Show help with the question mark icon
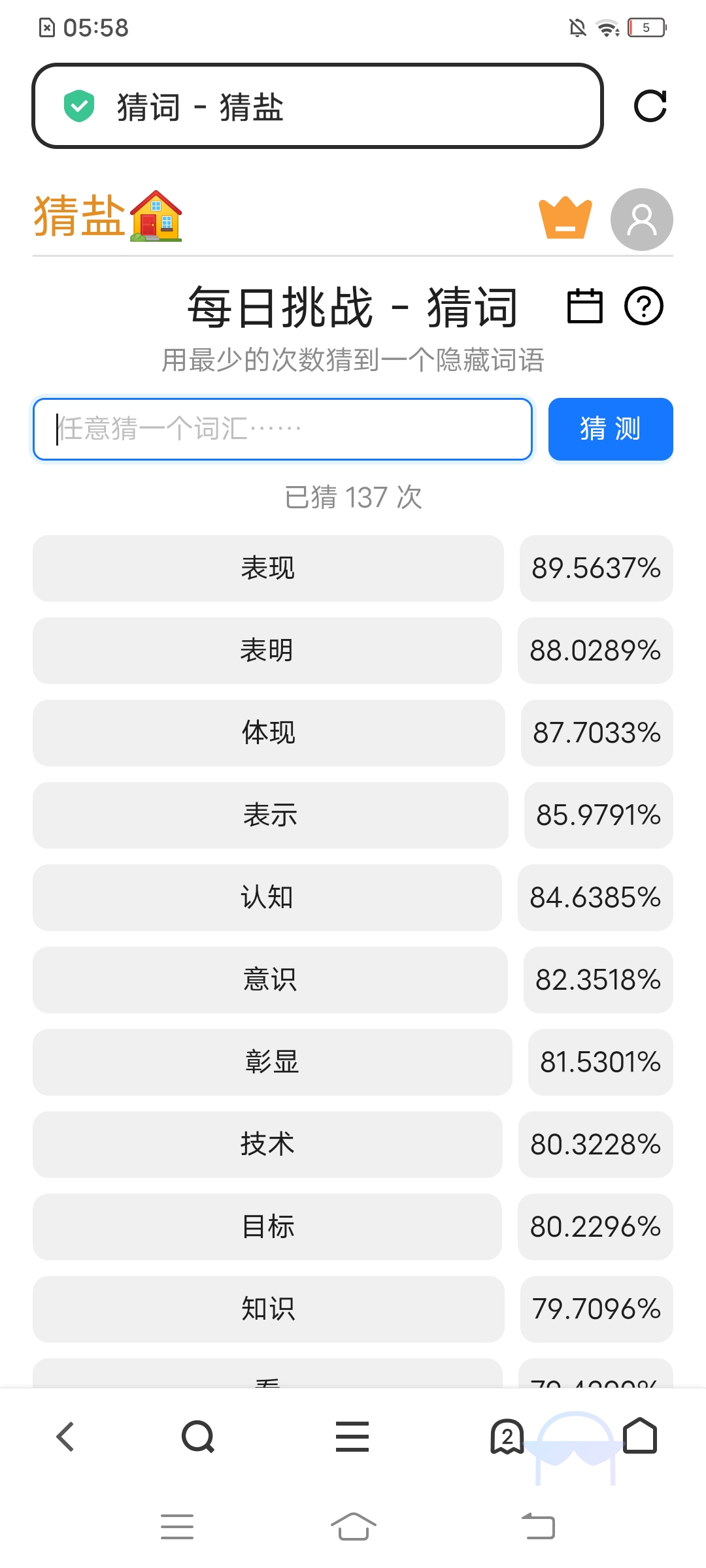 tap(643, 306)
